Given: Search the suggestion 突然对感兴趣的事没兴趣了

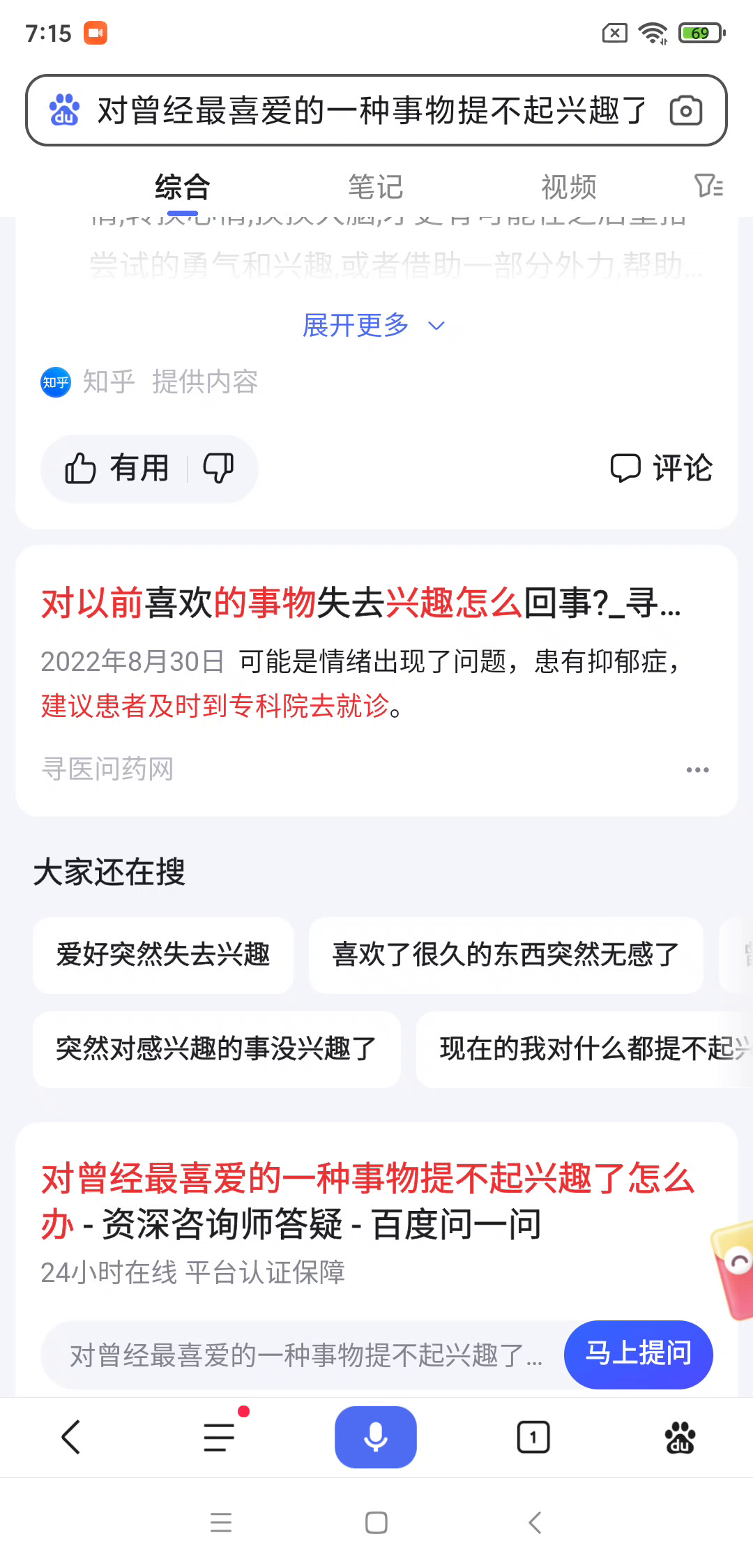Looking at the screenshot, I should point(216,1048).
